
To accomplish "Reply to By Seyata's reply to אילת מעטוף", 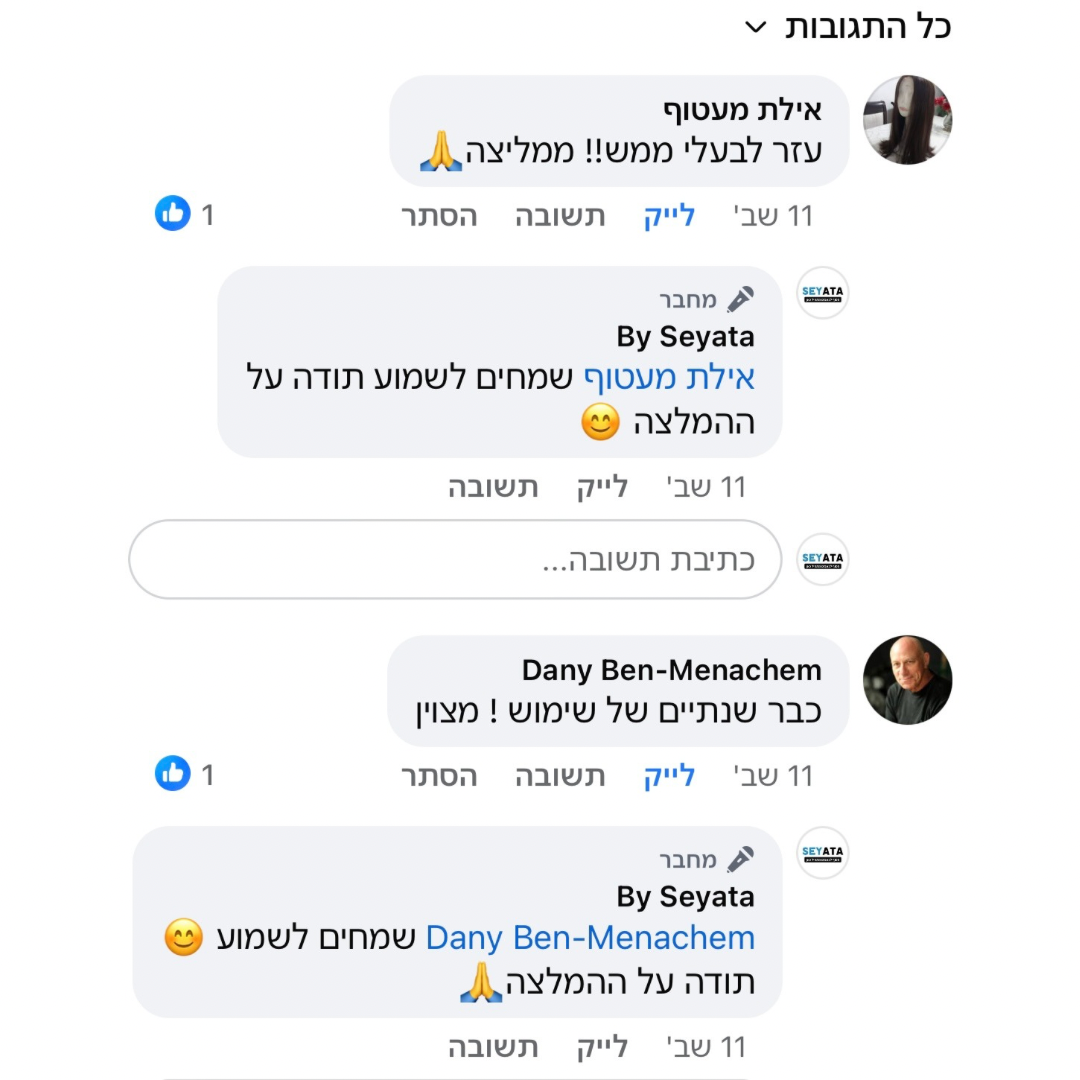I will point(493,487).
